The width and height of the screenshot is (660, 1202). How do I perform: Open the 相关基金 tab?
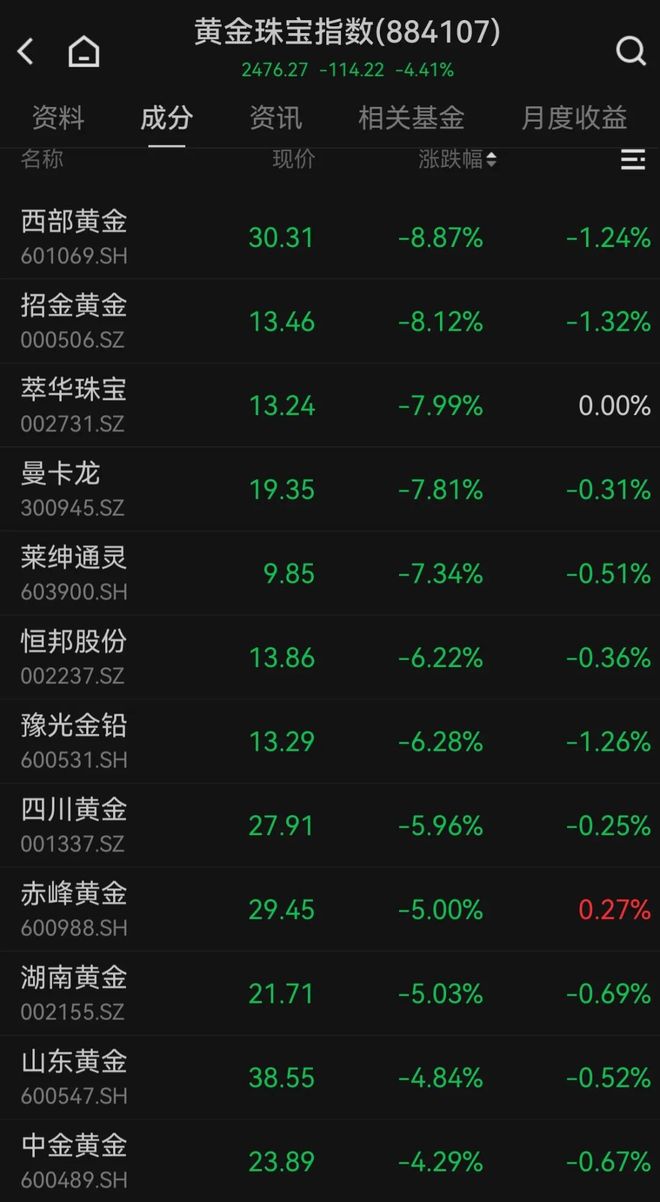coord(411,118)
